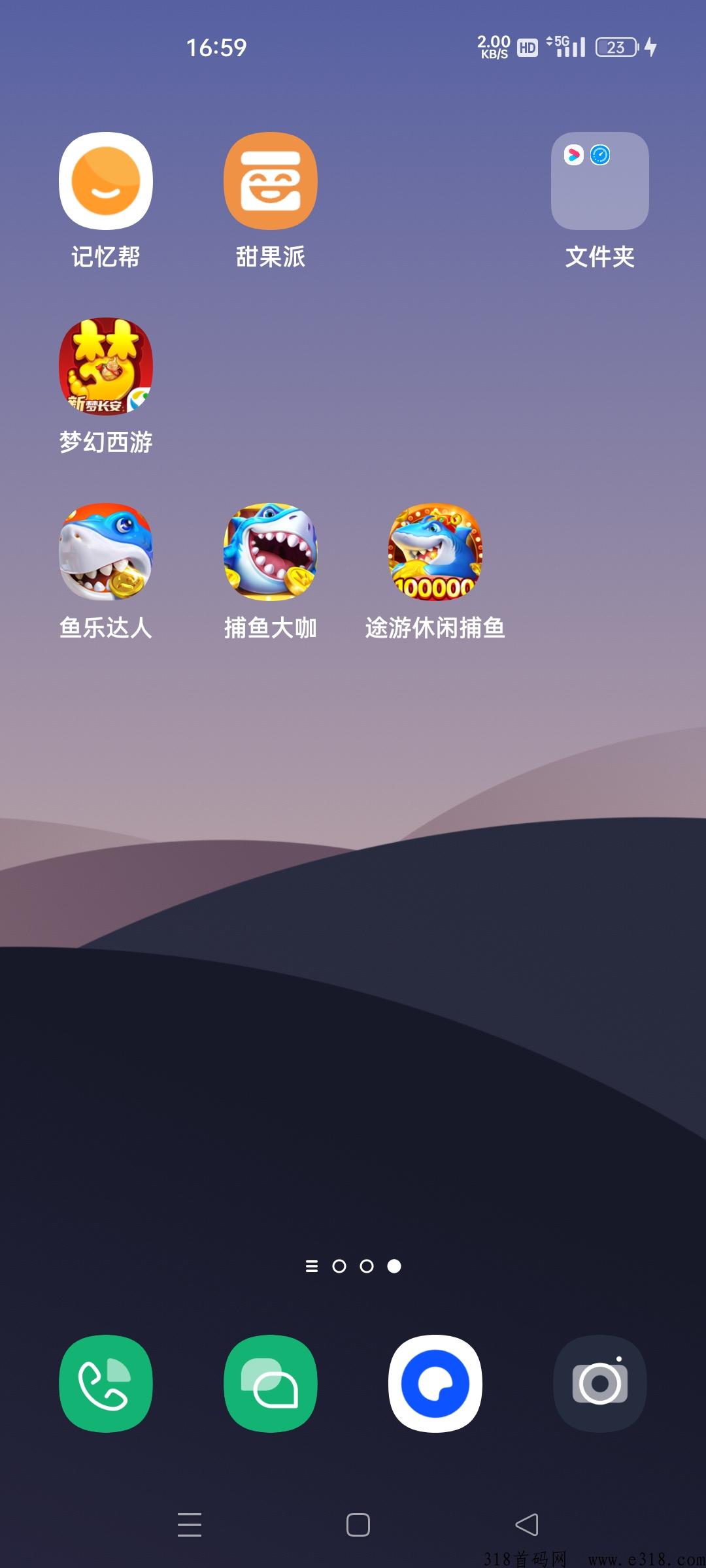
Task: Open the phone dialer in the dock
Action: [x=106, y=1383]
